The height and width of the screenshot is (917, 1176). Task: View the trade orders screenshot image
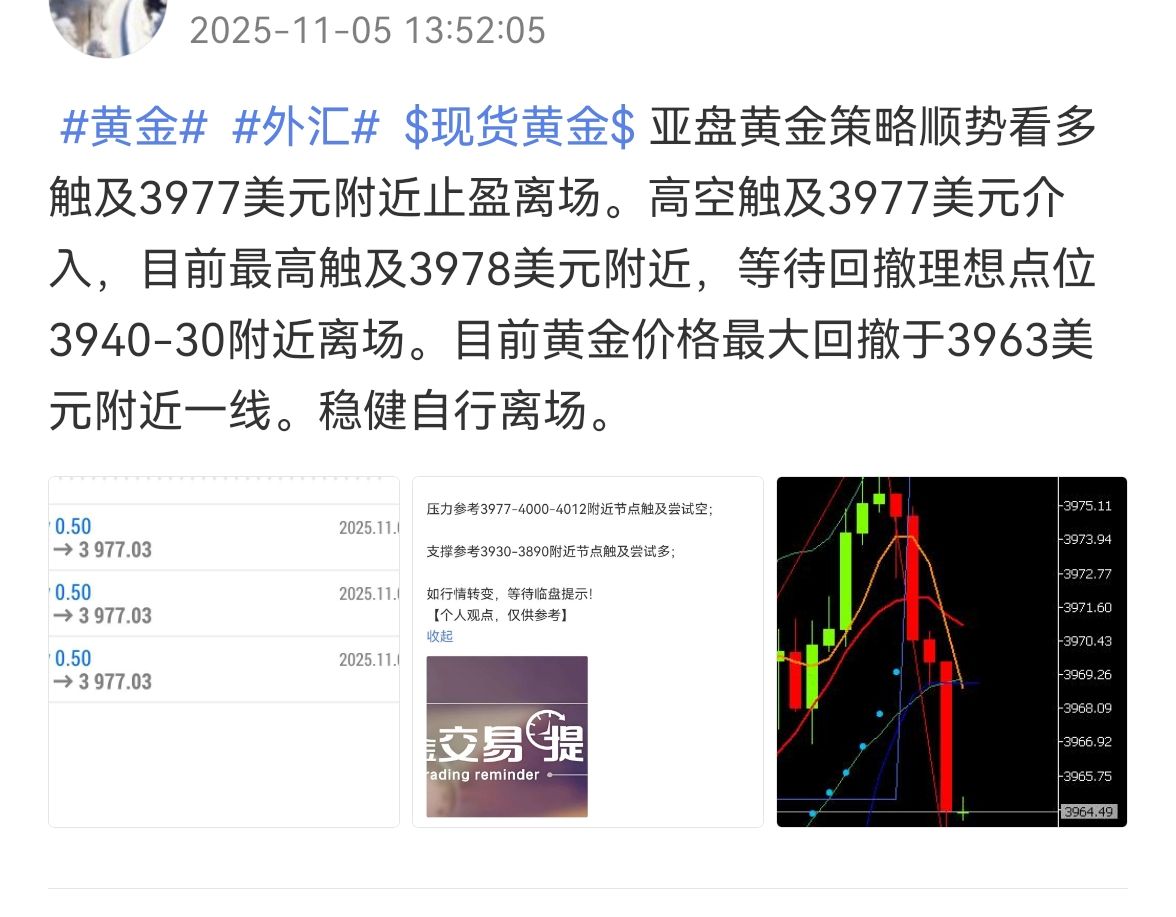224,651
